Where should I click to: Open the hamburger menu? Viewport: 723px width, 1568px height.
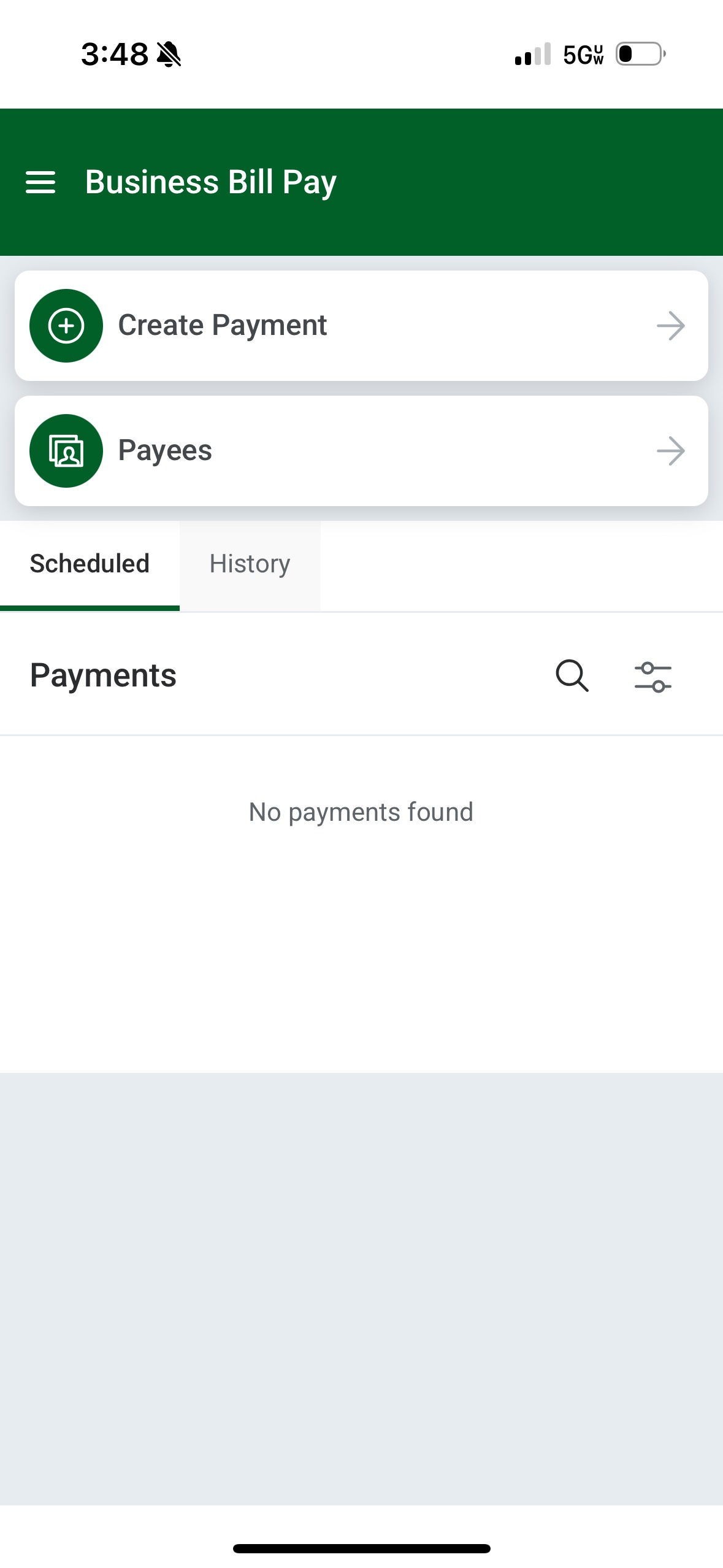click(40, 182)
